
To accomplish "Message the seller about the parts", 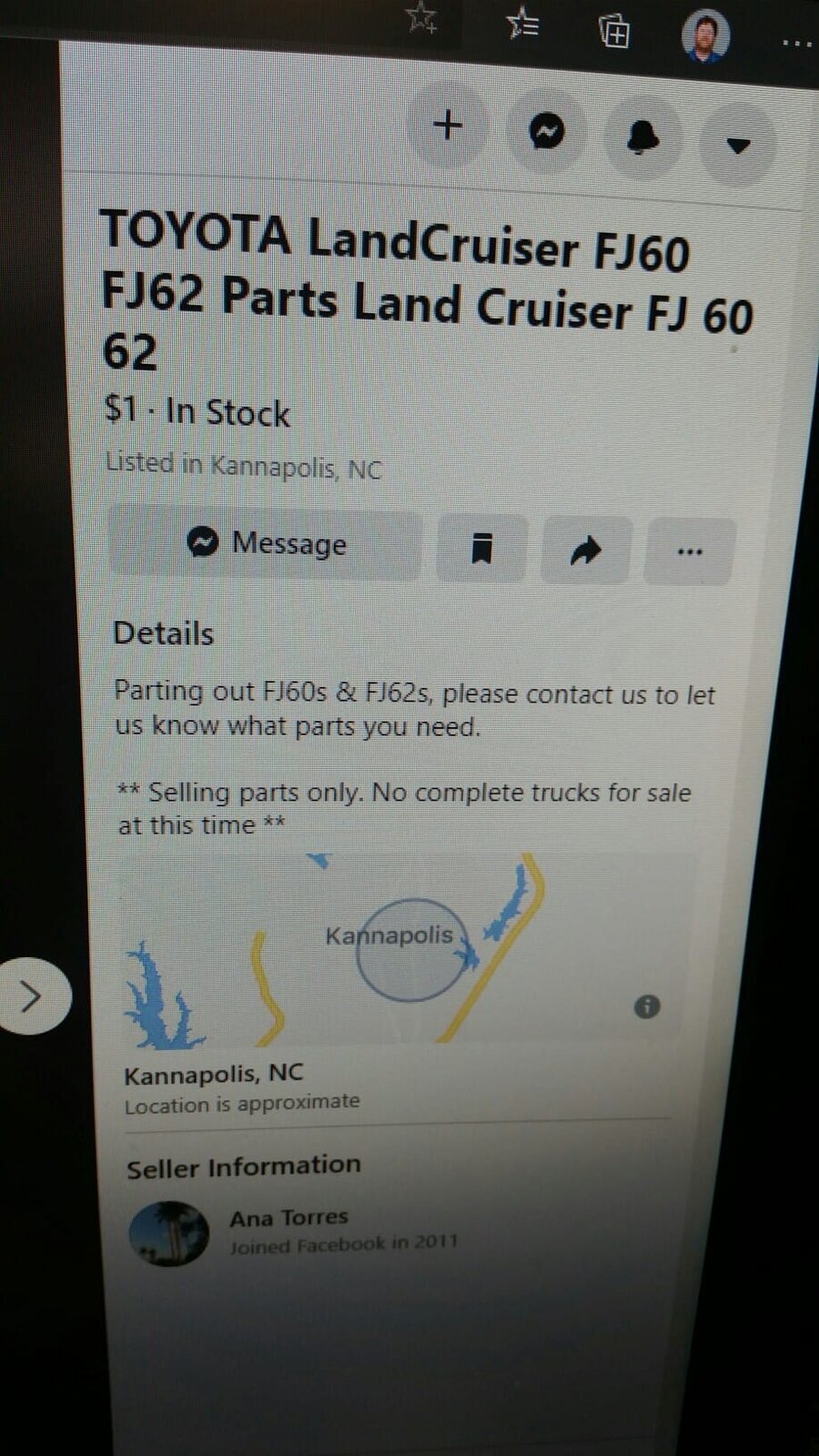I will coord(265,543).
